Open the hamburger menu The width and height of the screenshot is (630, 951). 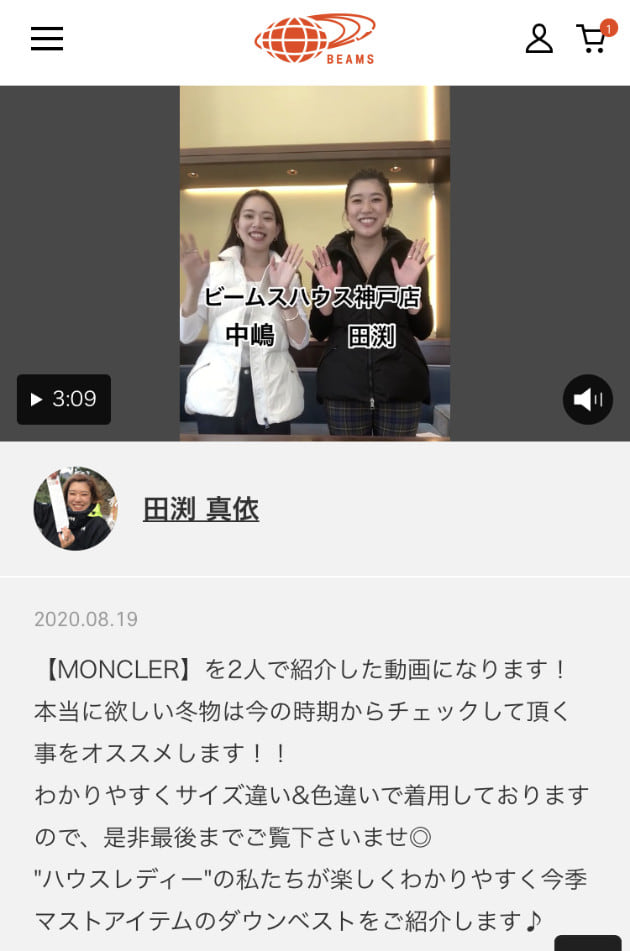[46, 39]
